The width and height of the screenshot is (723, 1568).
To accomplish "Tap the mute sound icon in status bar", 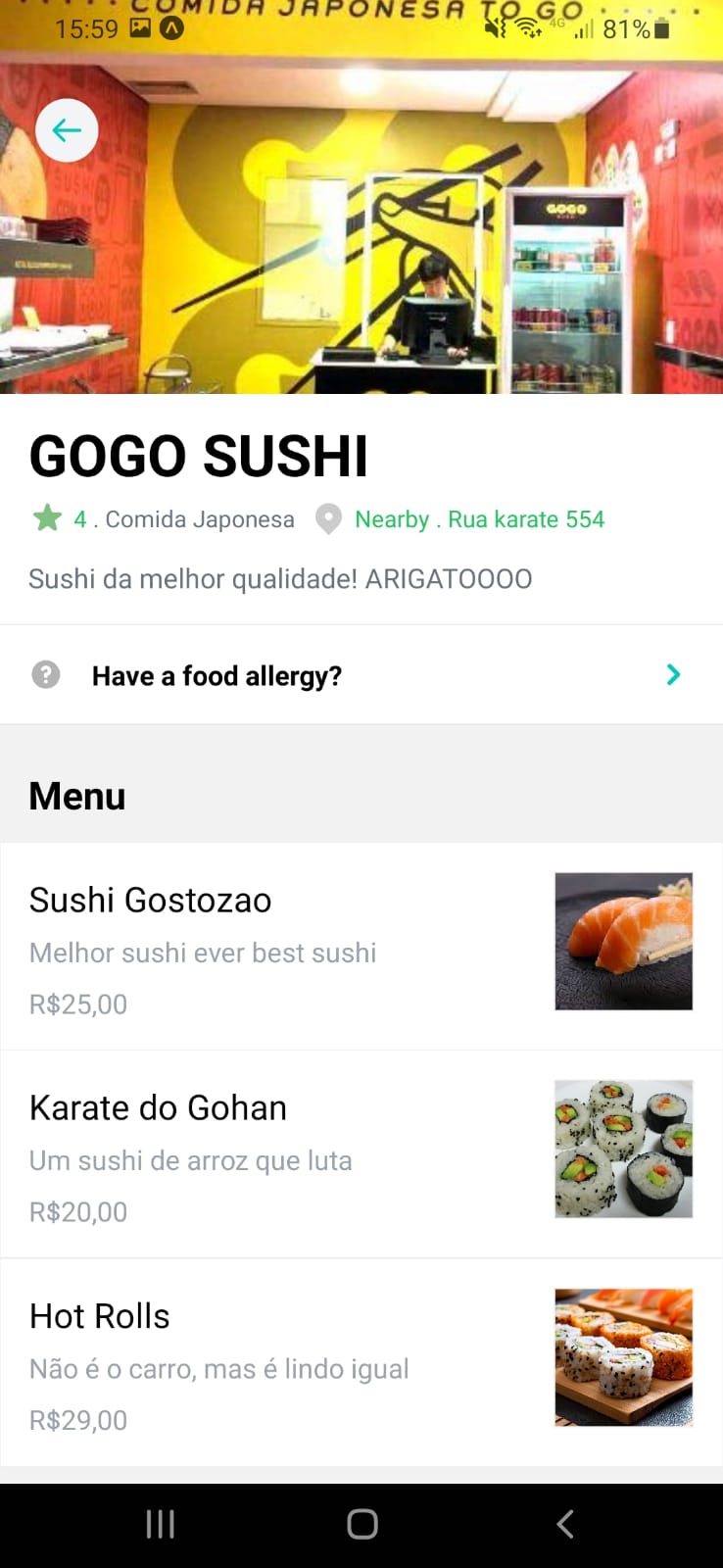I will 493,28.
